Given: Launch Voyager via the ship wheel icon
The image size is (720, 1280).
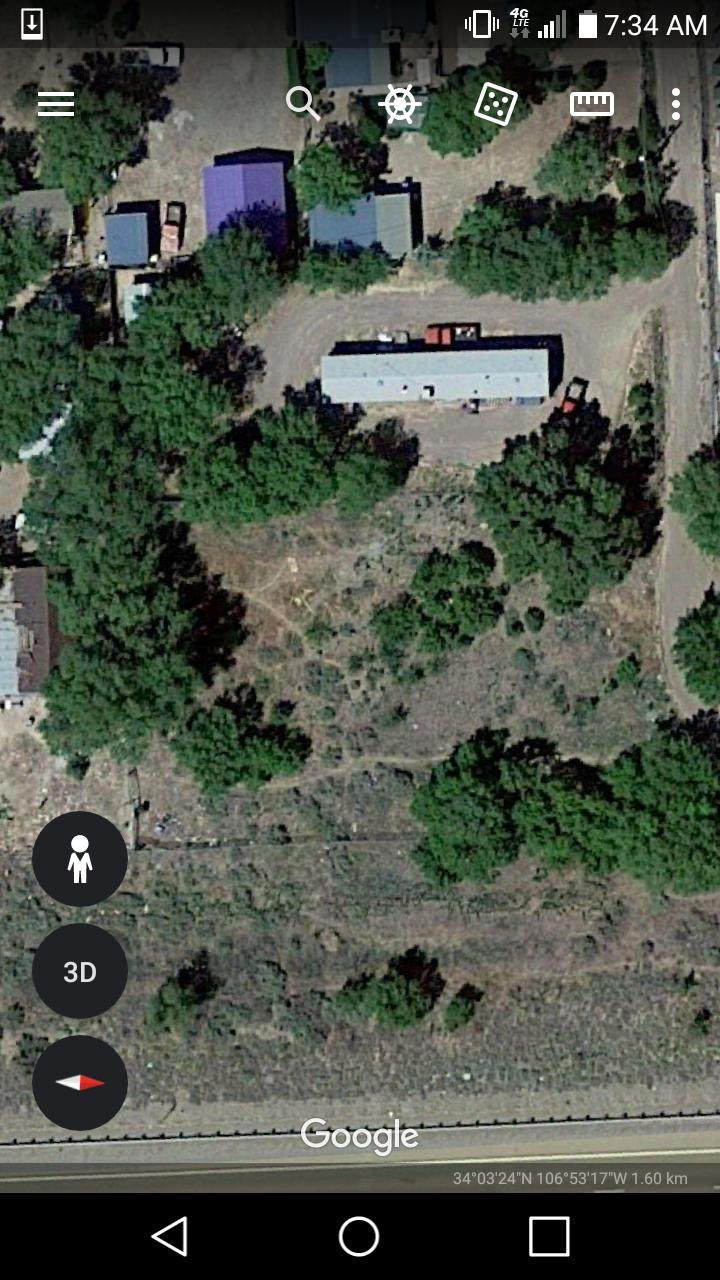Looking at the screenshot, I should 399,104.
